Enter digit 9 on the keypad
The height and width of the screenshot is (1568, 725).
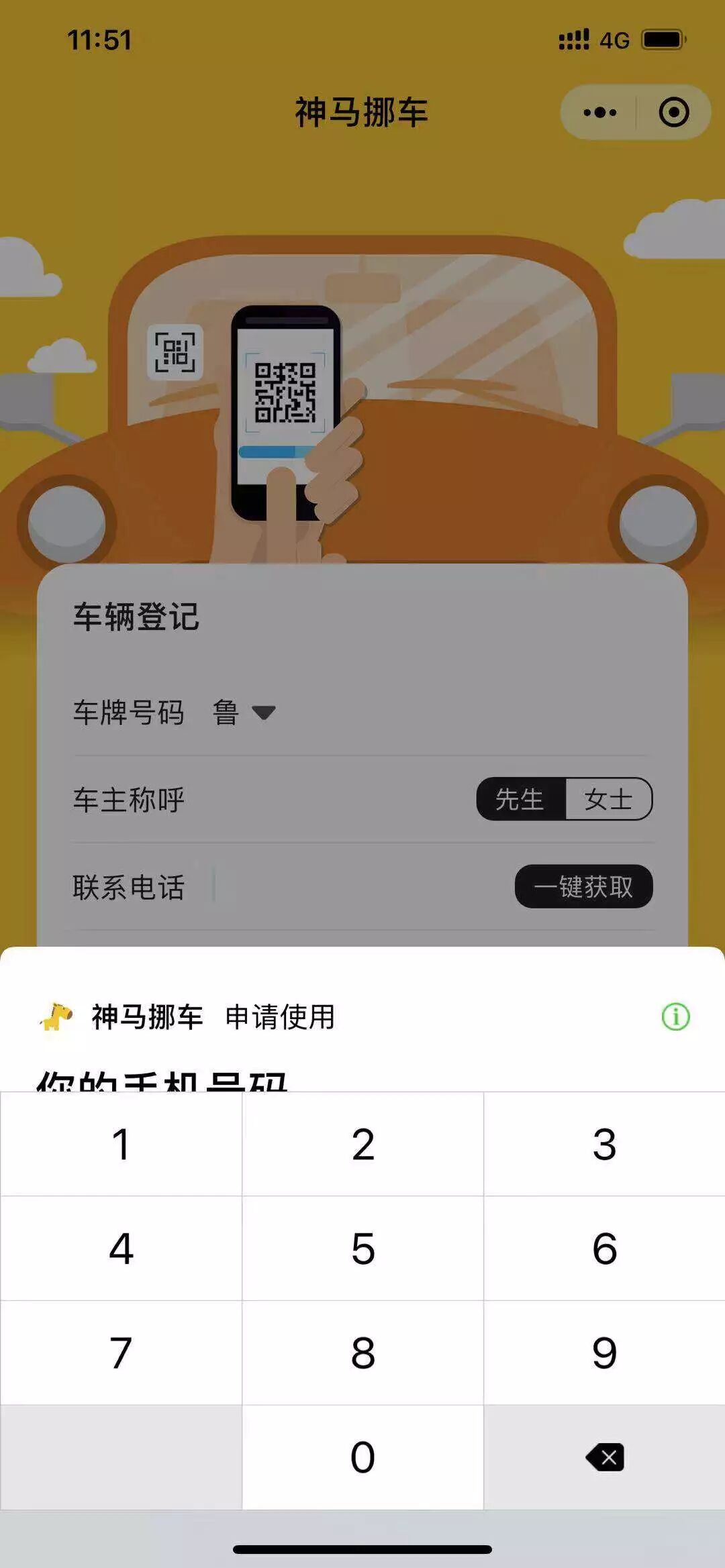tap(604, 1353)
